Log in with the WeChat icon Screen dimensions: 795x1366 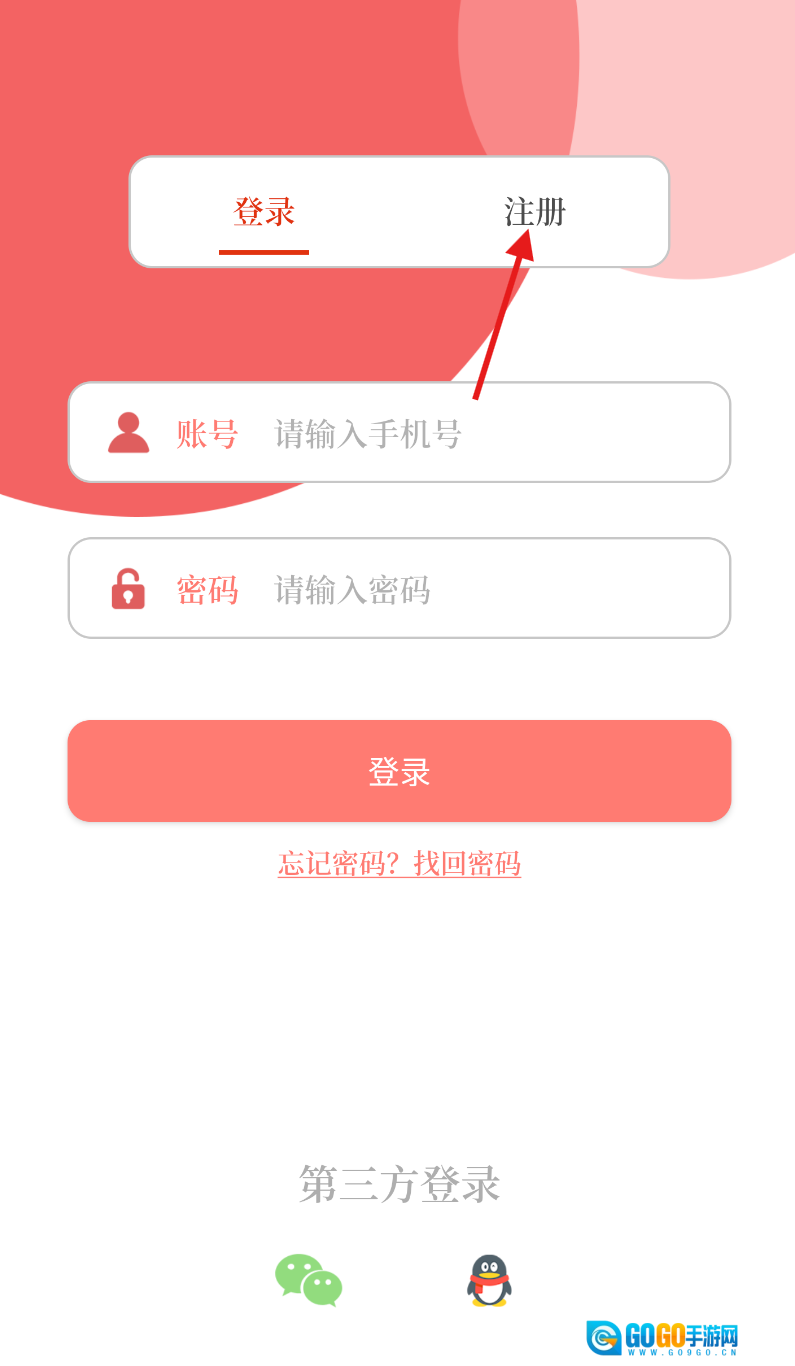pos(309,1280)
